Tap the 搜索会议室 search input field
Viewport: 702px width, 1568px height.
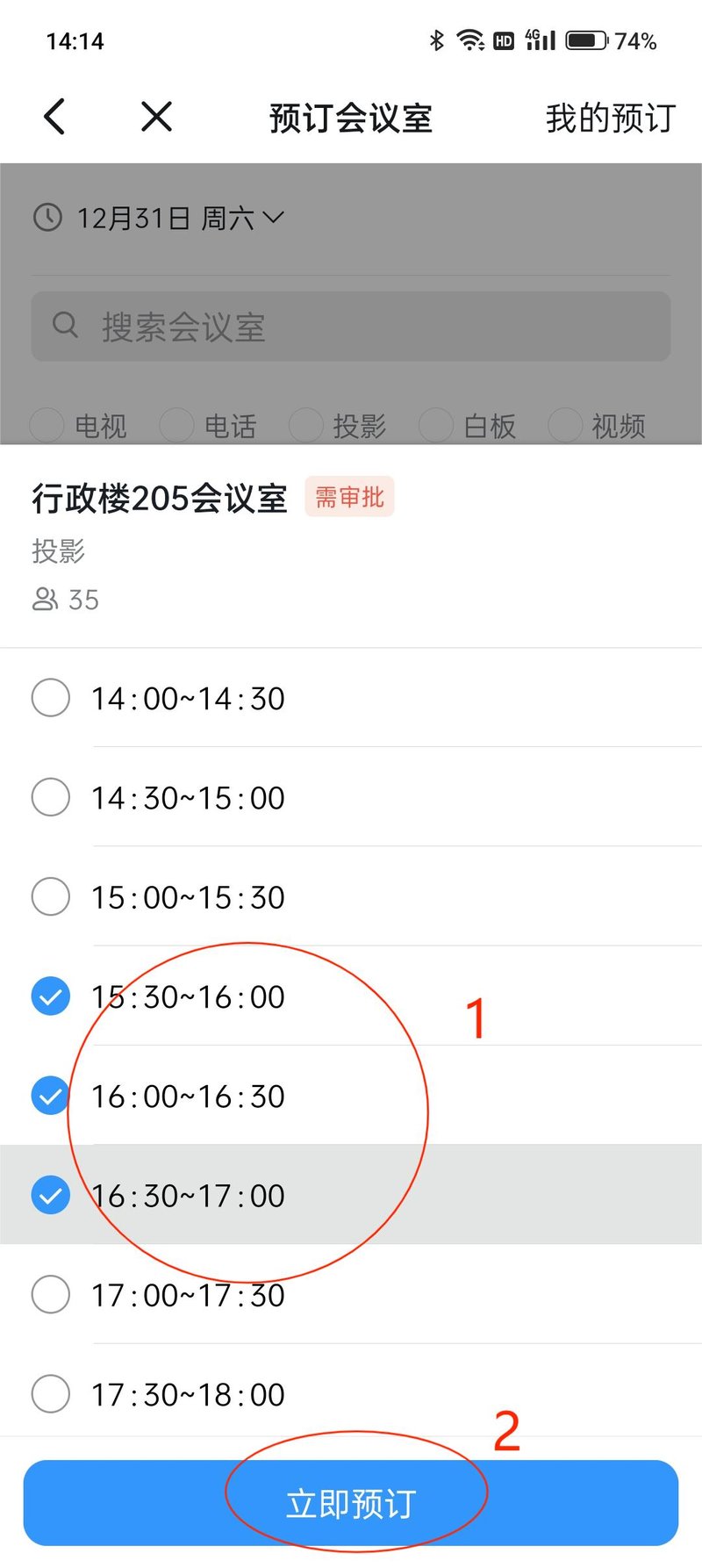[x=351, y=326]
